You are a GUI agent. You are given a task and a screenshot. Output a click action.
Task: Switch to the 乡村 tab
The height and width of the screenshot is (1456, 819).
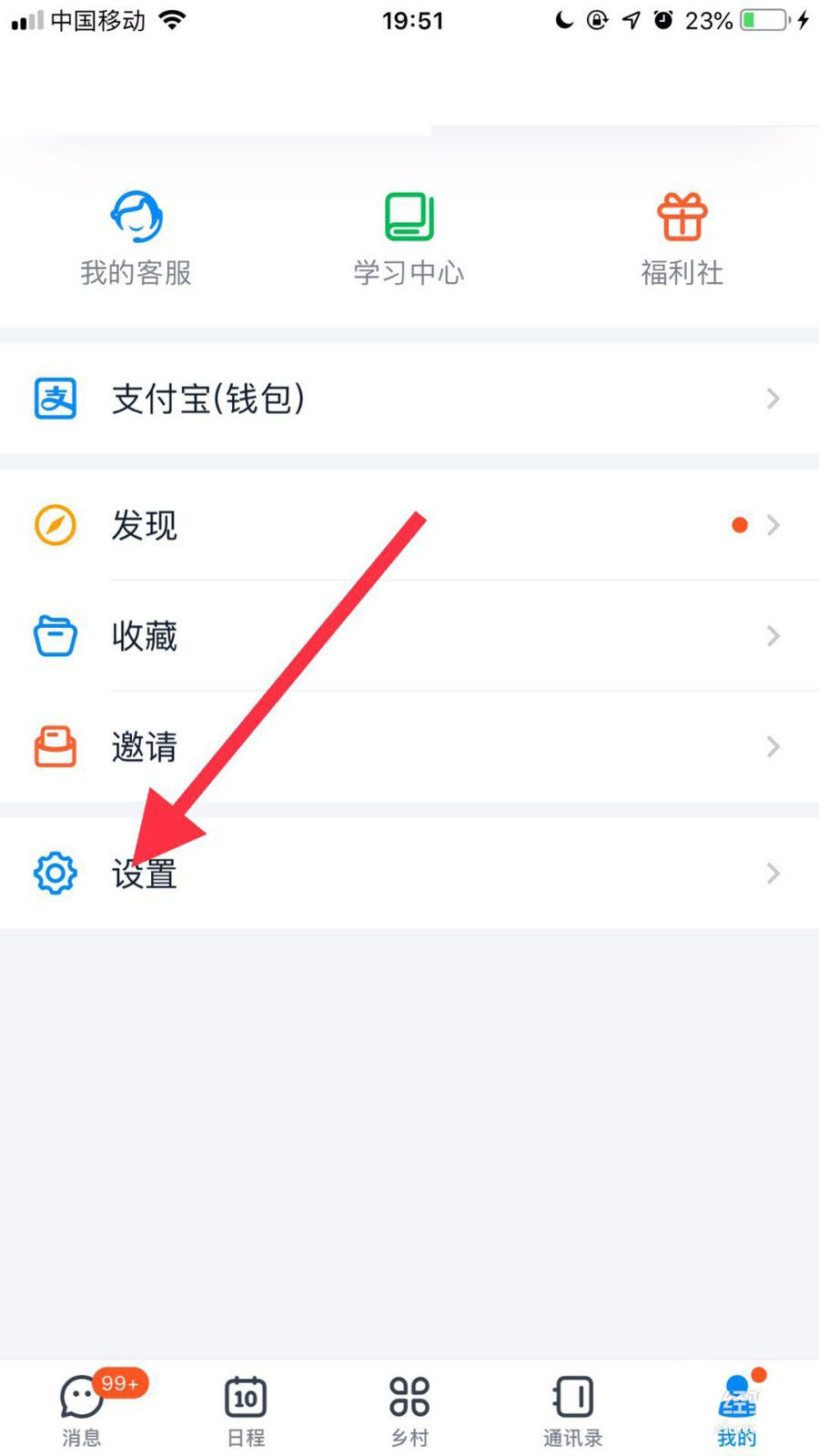[409, 1409]
